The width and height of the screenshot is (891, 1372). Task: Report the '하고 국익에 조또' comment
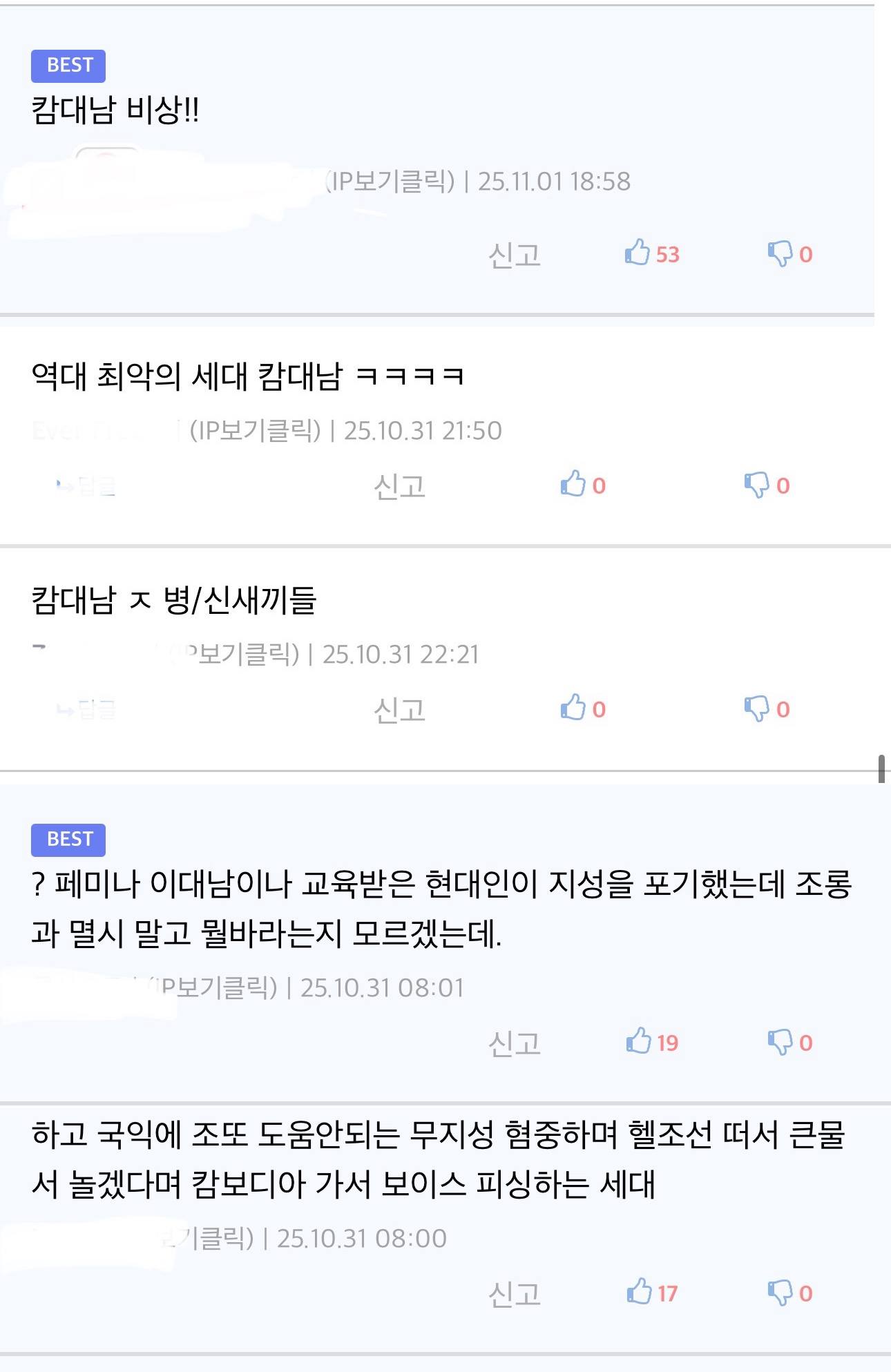tap(514, 1293)
